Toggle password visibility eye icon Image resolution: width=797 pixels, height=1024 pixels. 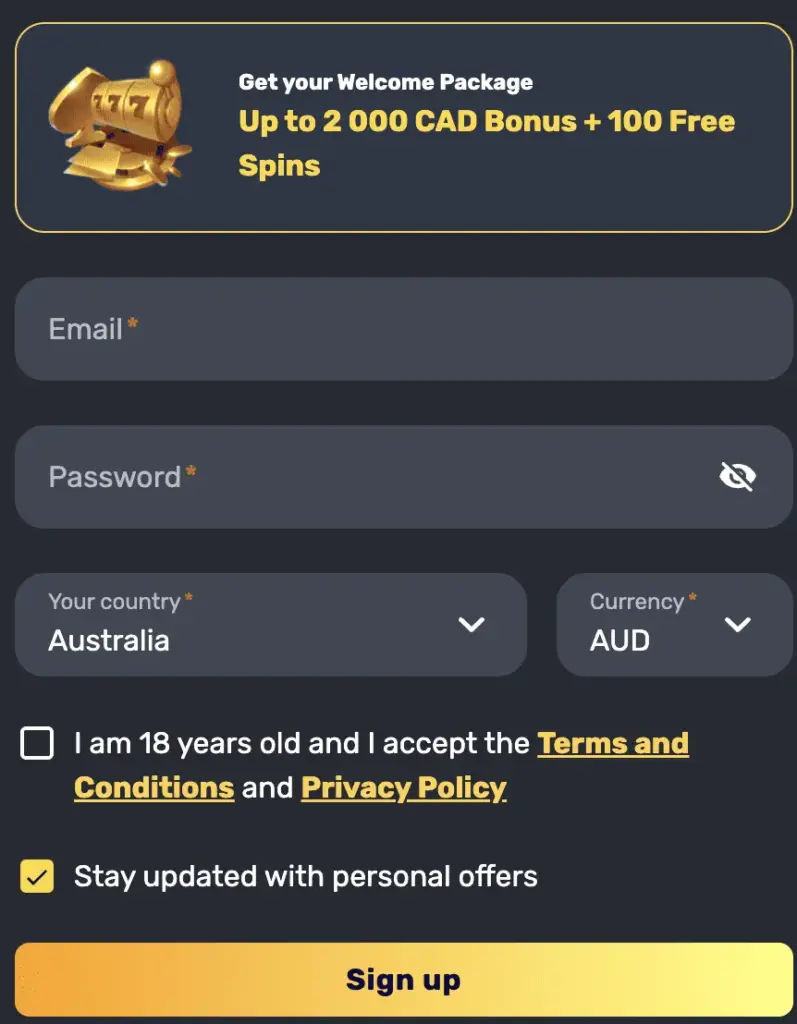point(738,477)
